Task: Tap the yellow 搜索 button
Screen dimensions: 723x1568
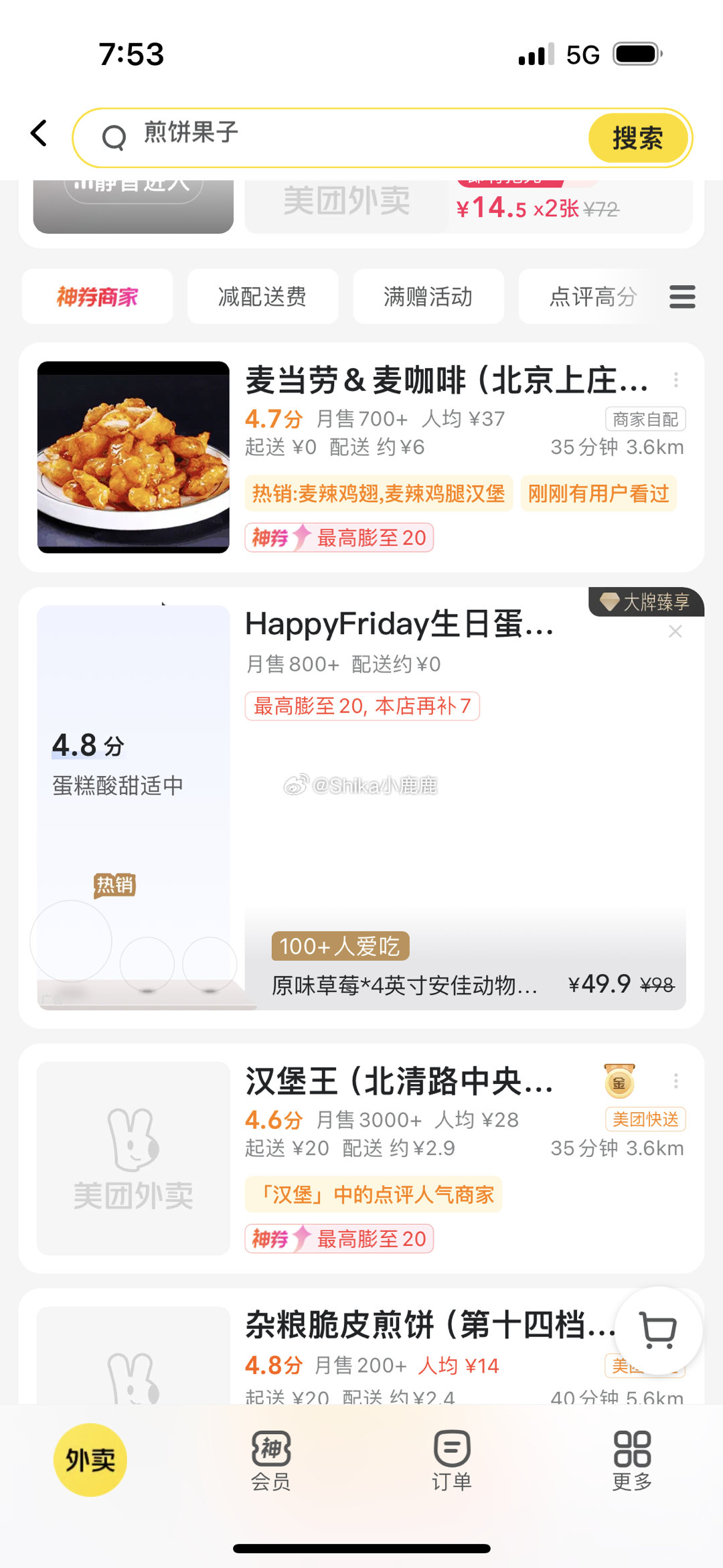Action: (638, 138)
